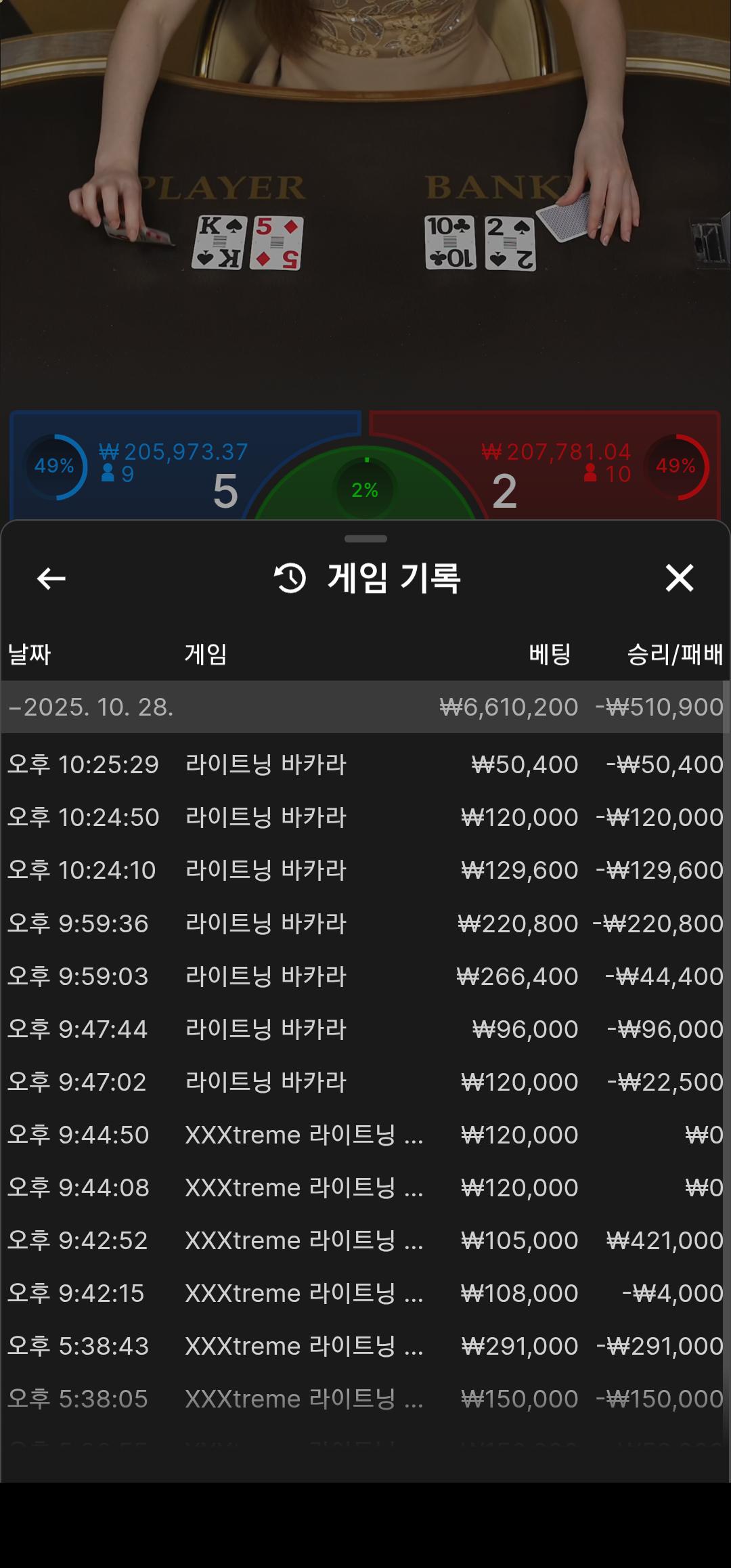View the 오후 9:42:52 ₩421,000 win record
Image resolution: width=731 pixels, height=1568 pixels.
click(x=365, y=1240)
